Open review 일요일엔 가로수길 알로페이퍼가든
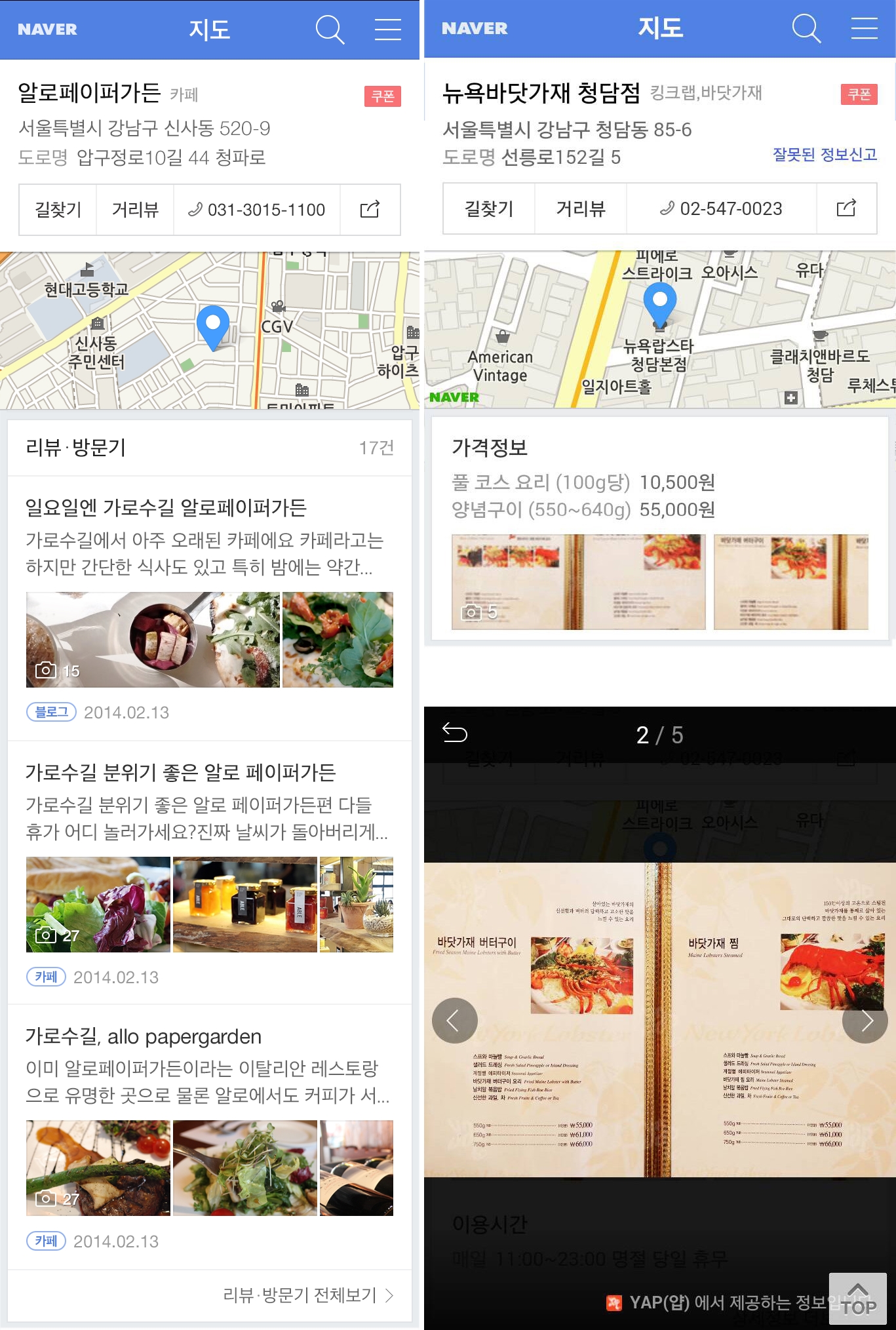896x1330 pixels. coord(166,507)
